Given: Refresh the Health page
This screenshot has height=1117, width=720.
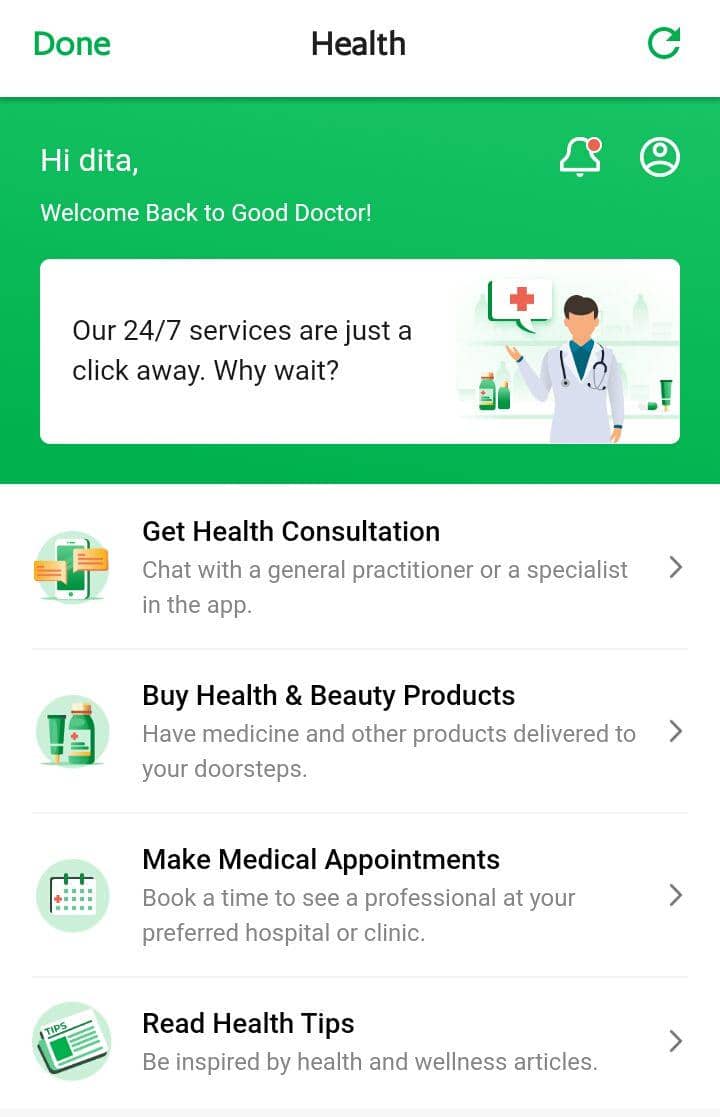Looking at the screenshot, I should click(663, 43).
